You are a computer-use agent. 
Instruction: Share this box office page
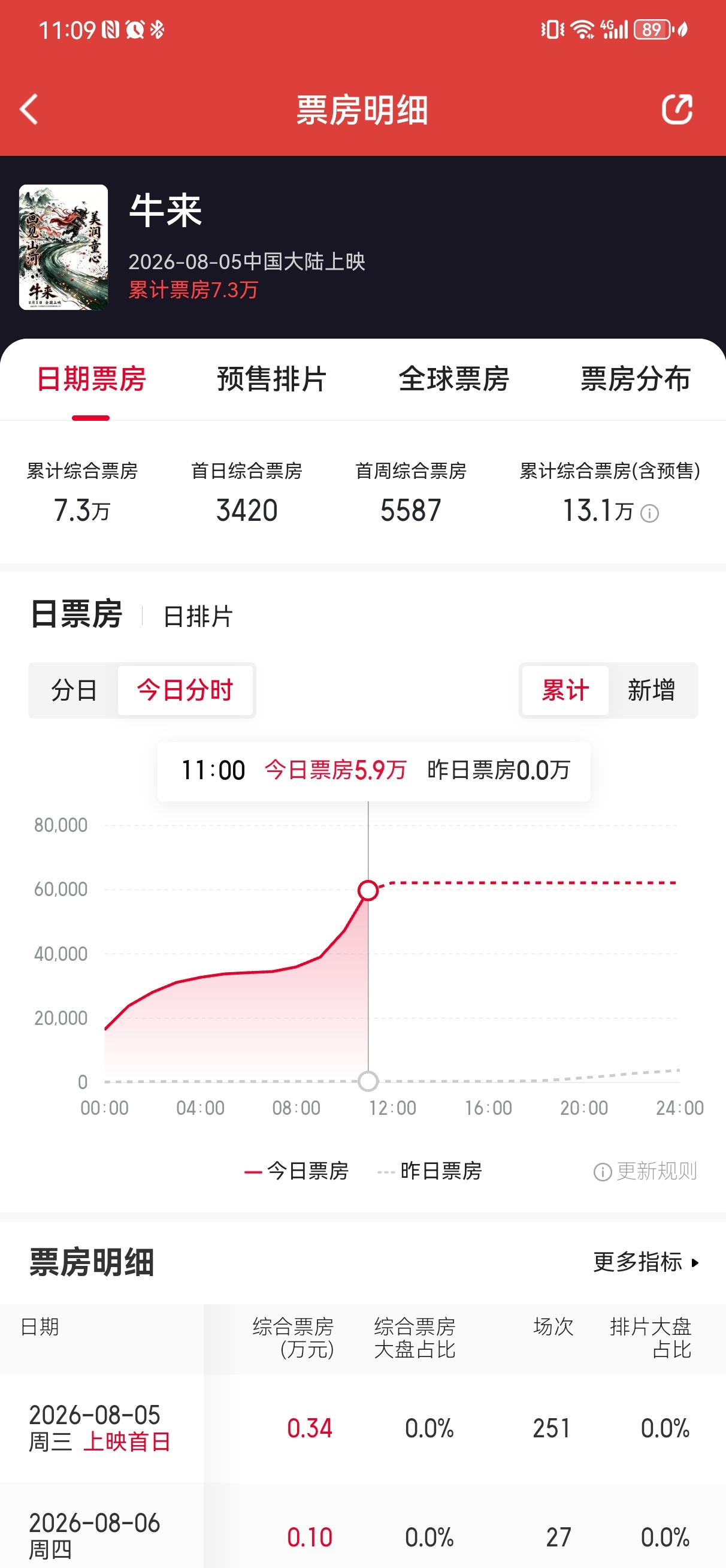(677, 109)
